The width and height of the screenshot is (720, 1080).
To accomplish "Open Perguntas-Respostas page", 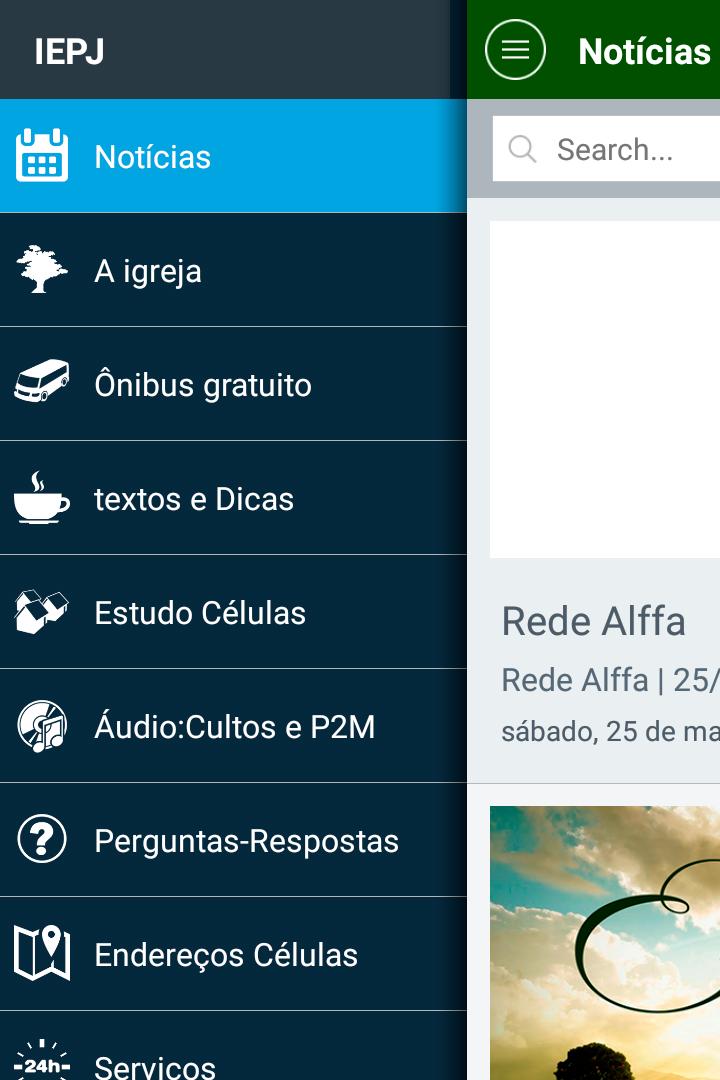I will [232, 841].
